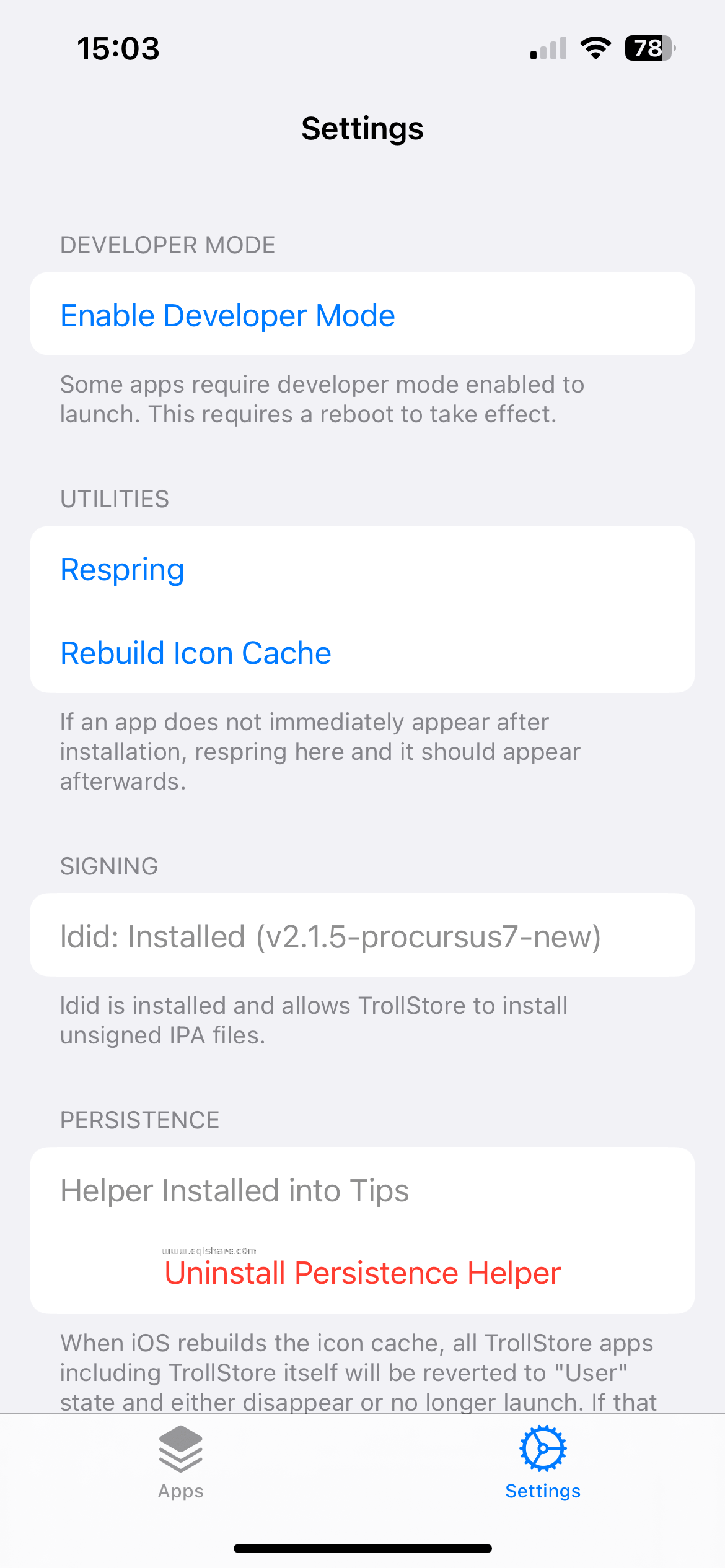Respring the device
Viewport: 725px width, 1568px height.
pyautogui.click(x=123, y=569)
